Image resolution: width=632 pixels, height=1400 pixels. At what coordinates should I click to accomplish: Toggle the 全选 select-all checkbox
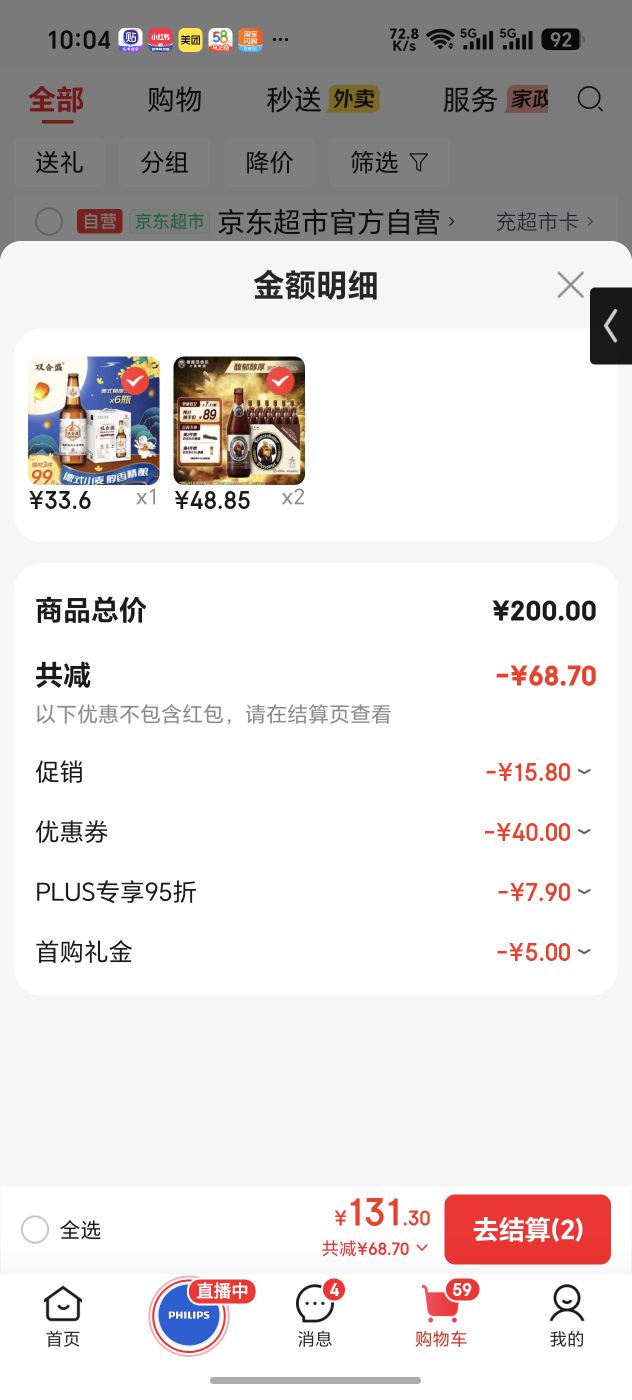pos(35,1230)
